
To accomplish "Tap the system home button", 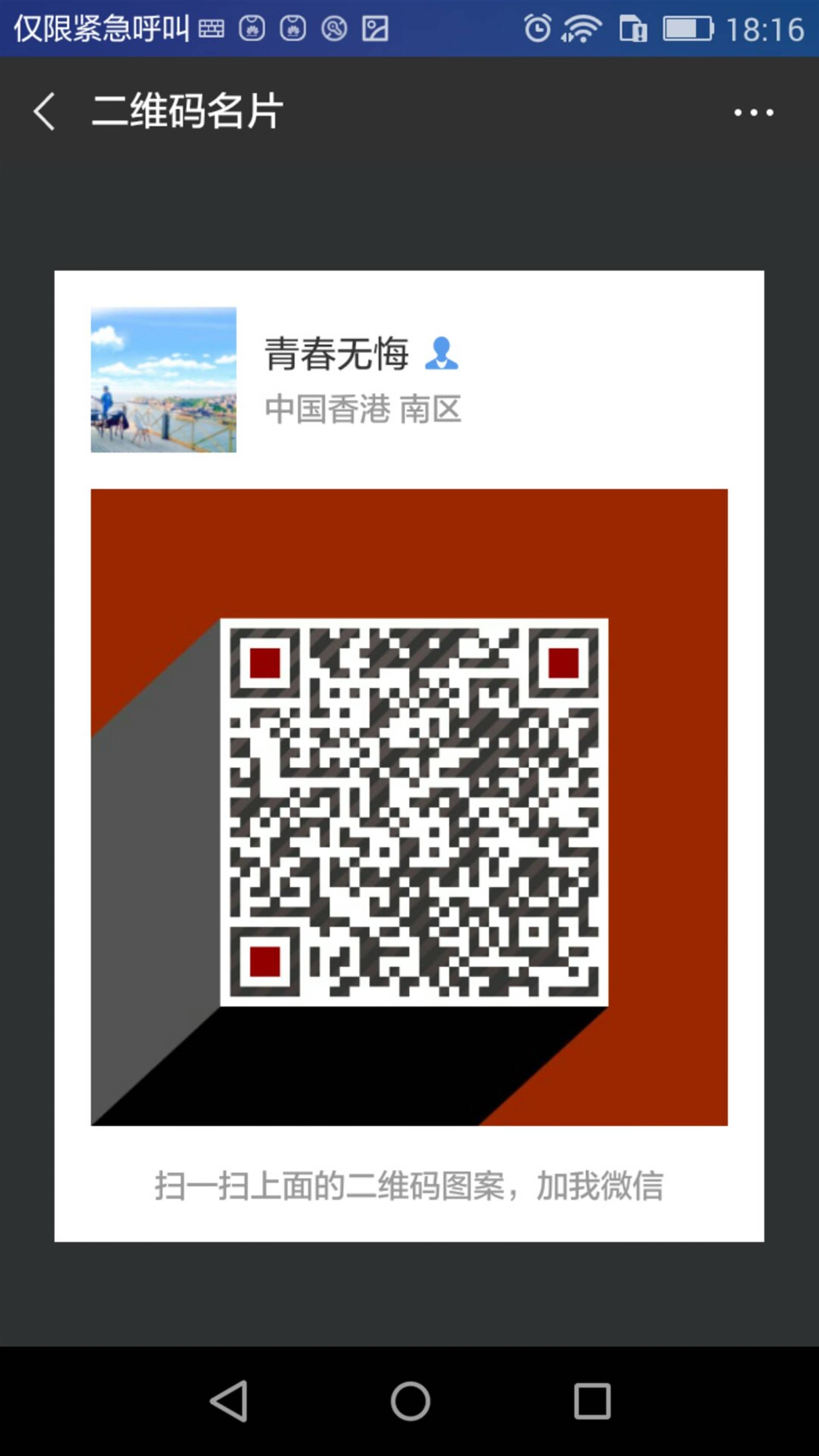I will click(x=410, y=1401).
